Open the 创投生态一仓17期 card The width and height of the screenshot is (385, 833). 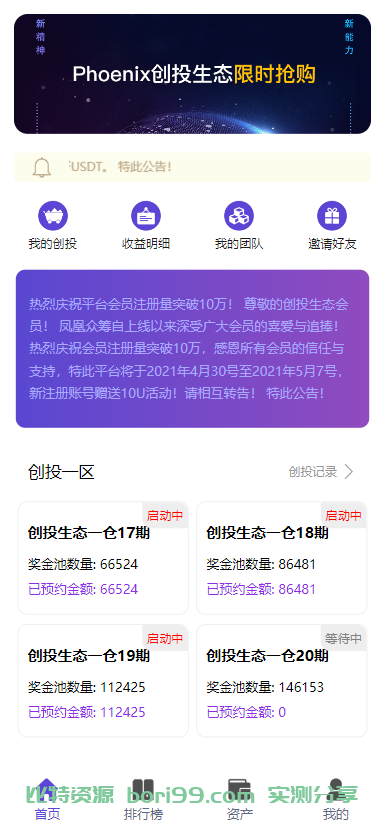[103, 558]
